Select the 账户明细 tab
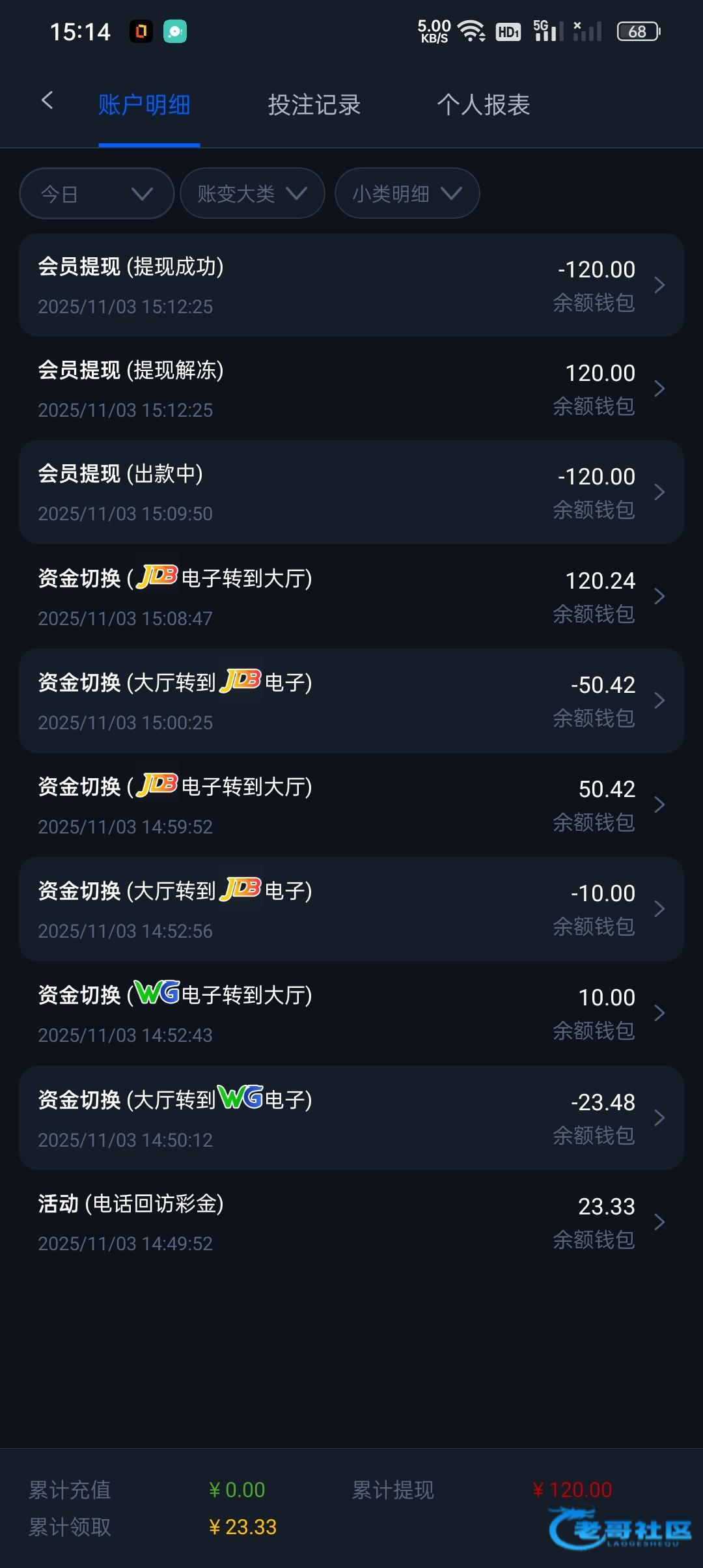Viewport: 703px width, 1568px height. (x=145, y=105)
